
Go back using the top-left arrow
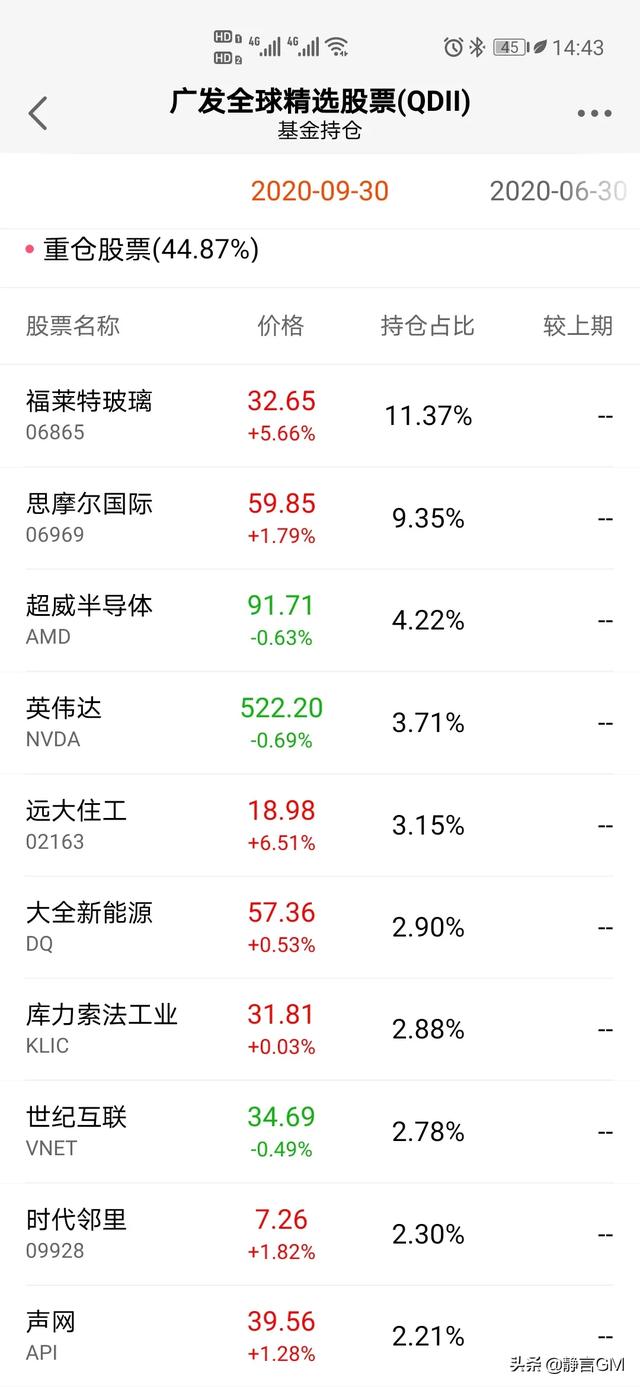[x=38, y=113]
